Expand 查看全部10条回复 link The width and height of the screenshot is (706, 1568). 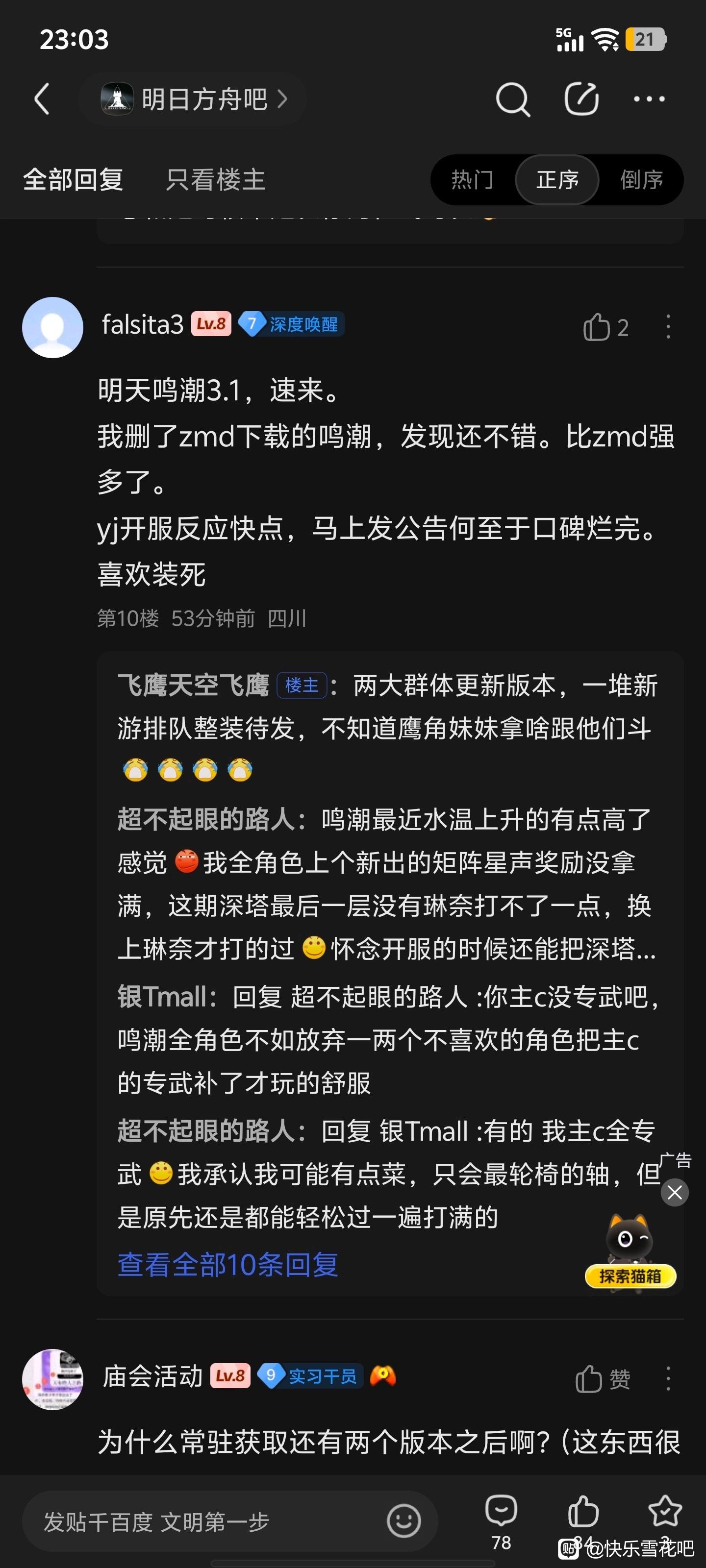pos(228,1265)
